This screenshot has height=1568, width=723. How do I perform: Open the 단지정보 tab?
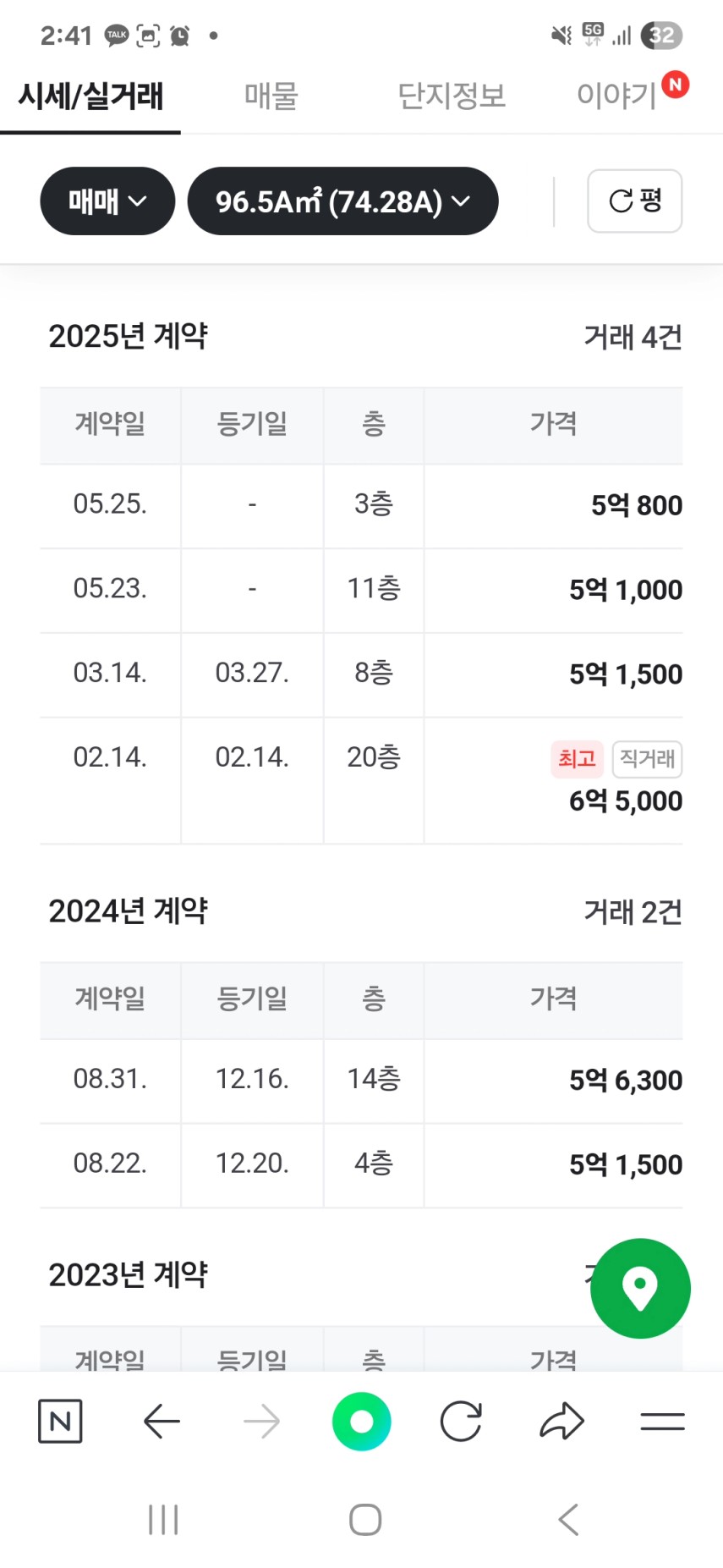pyautogui.click(x=452, y=96)
